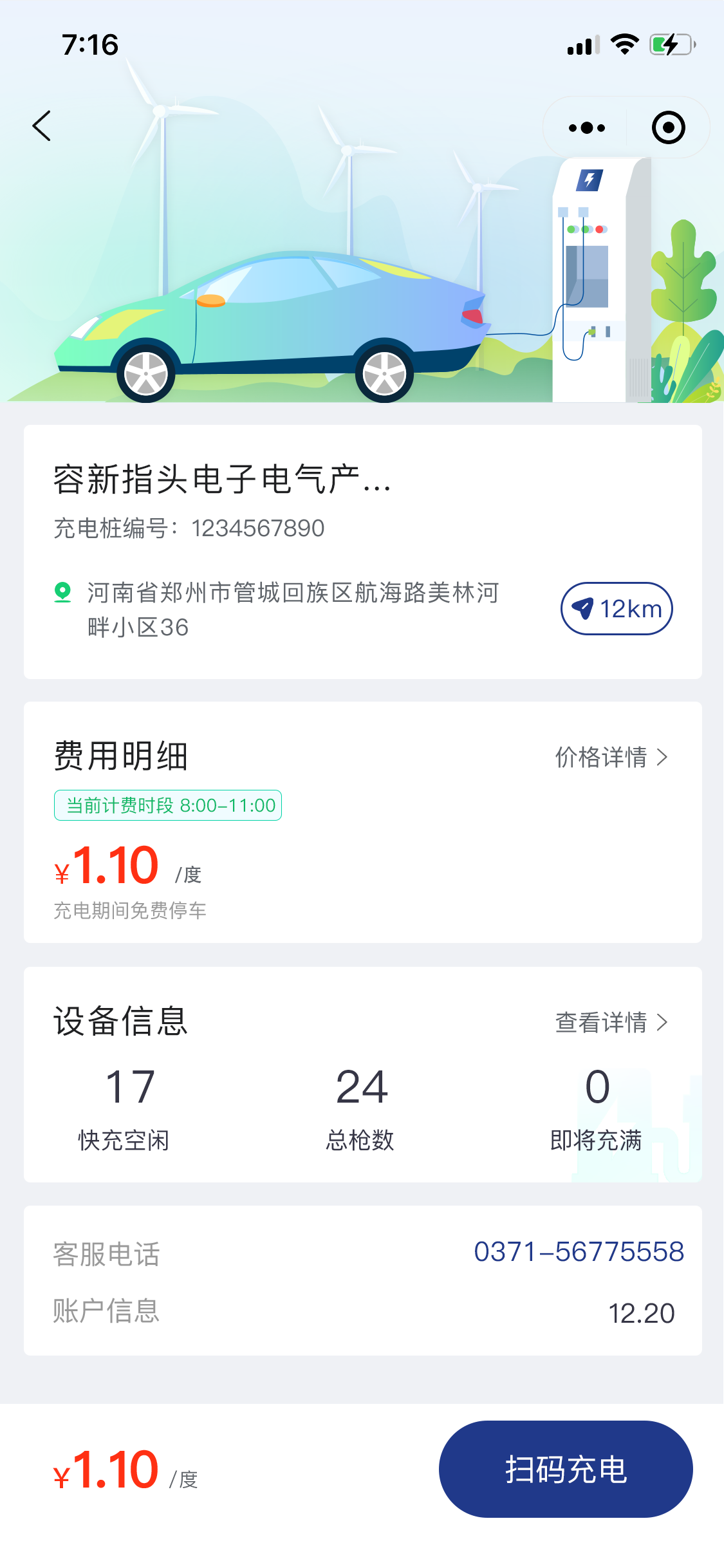Open 价格详情 price details
Image resolution: width=724 pixels, height=1568 pixels.
tap(611, 758)
